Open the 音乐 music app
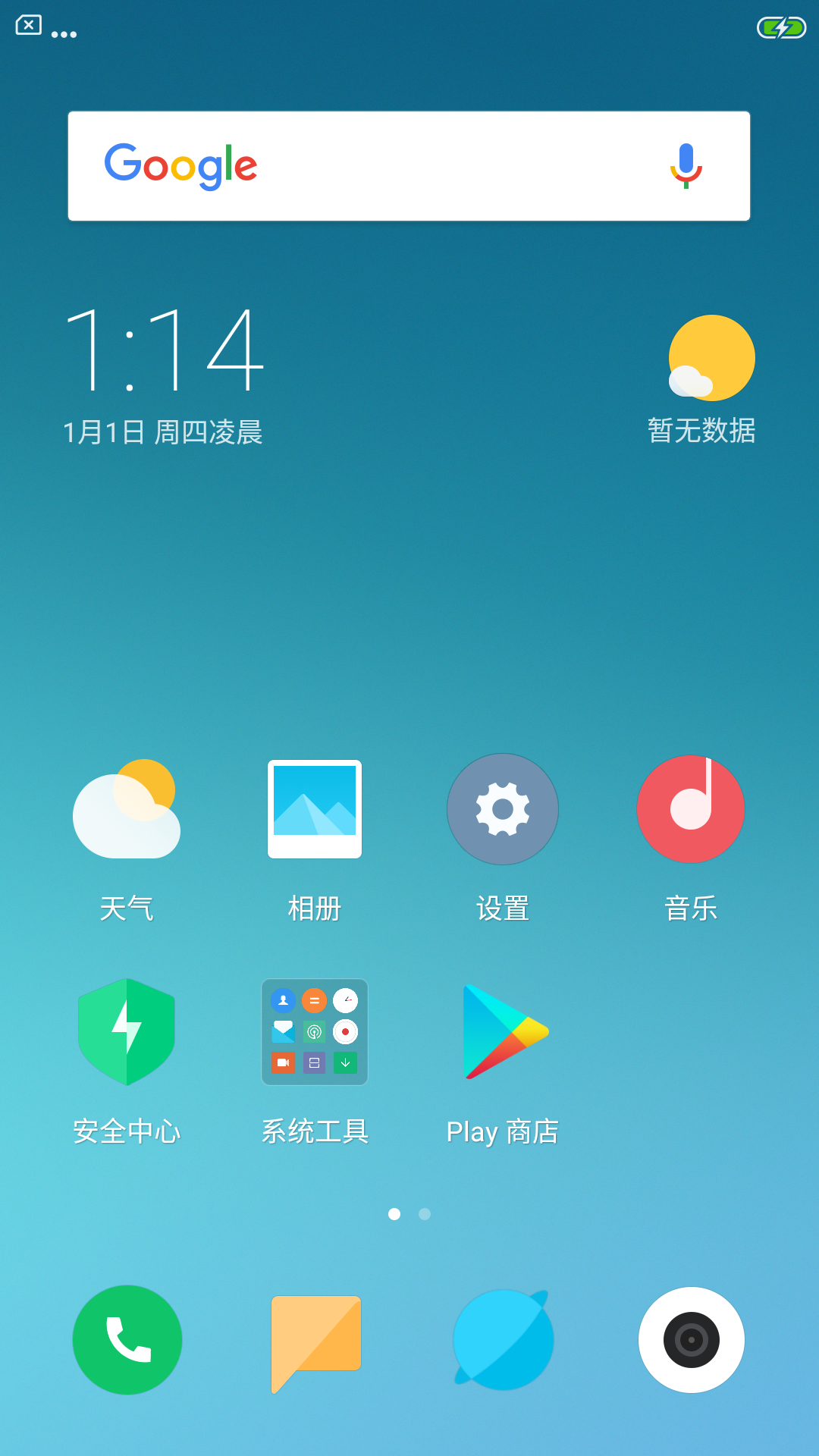This screenshot has width=819, height=1456. (690, 809)
